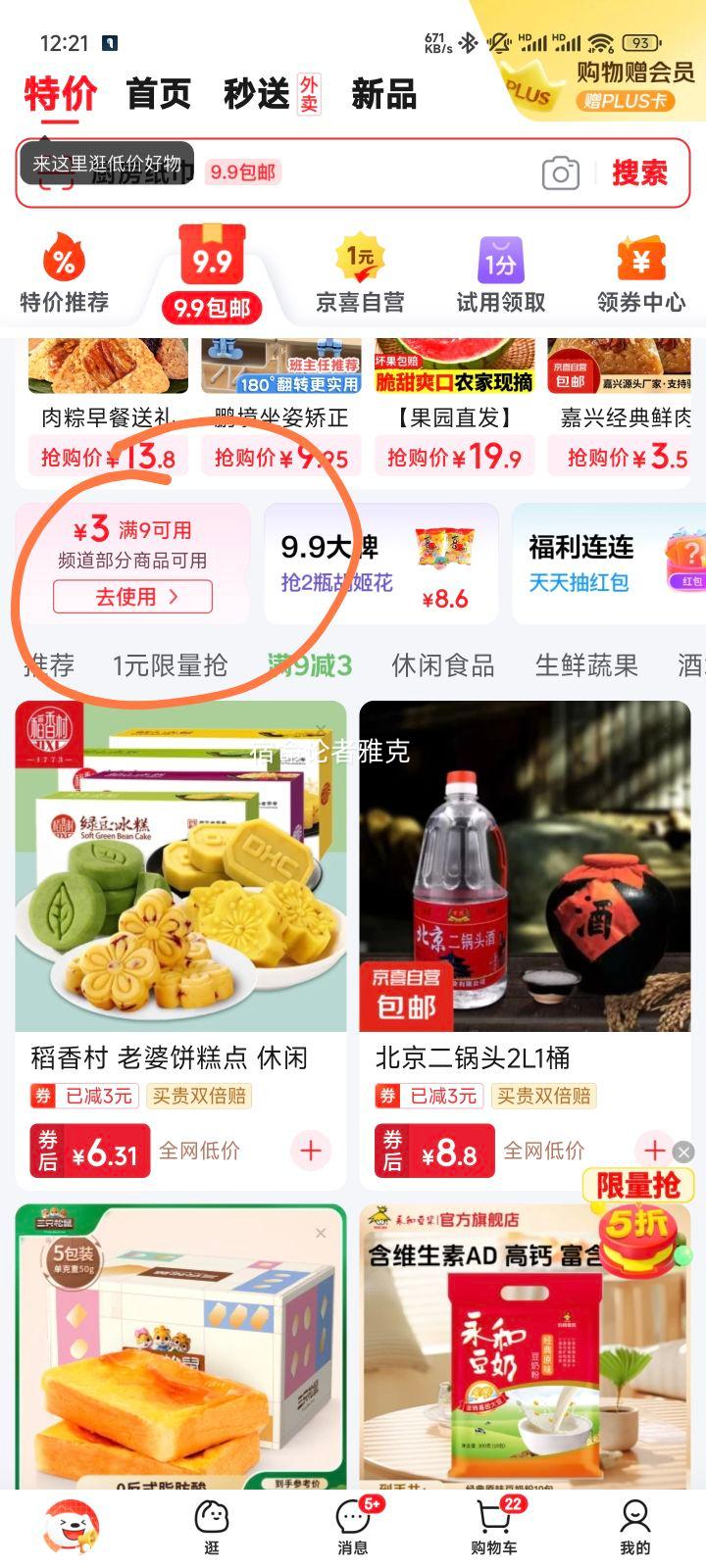Close the 稻香村 product card ad
This screenshot has width=706, height=1568.
point(321,727)
